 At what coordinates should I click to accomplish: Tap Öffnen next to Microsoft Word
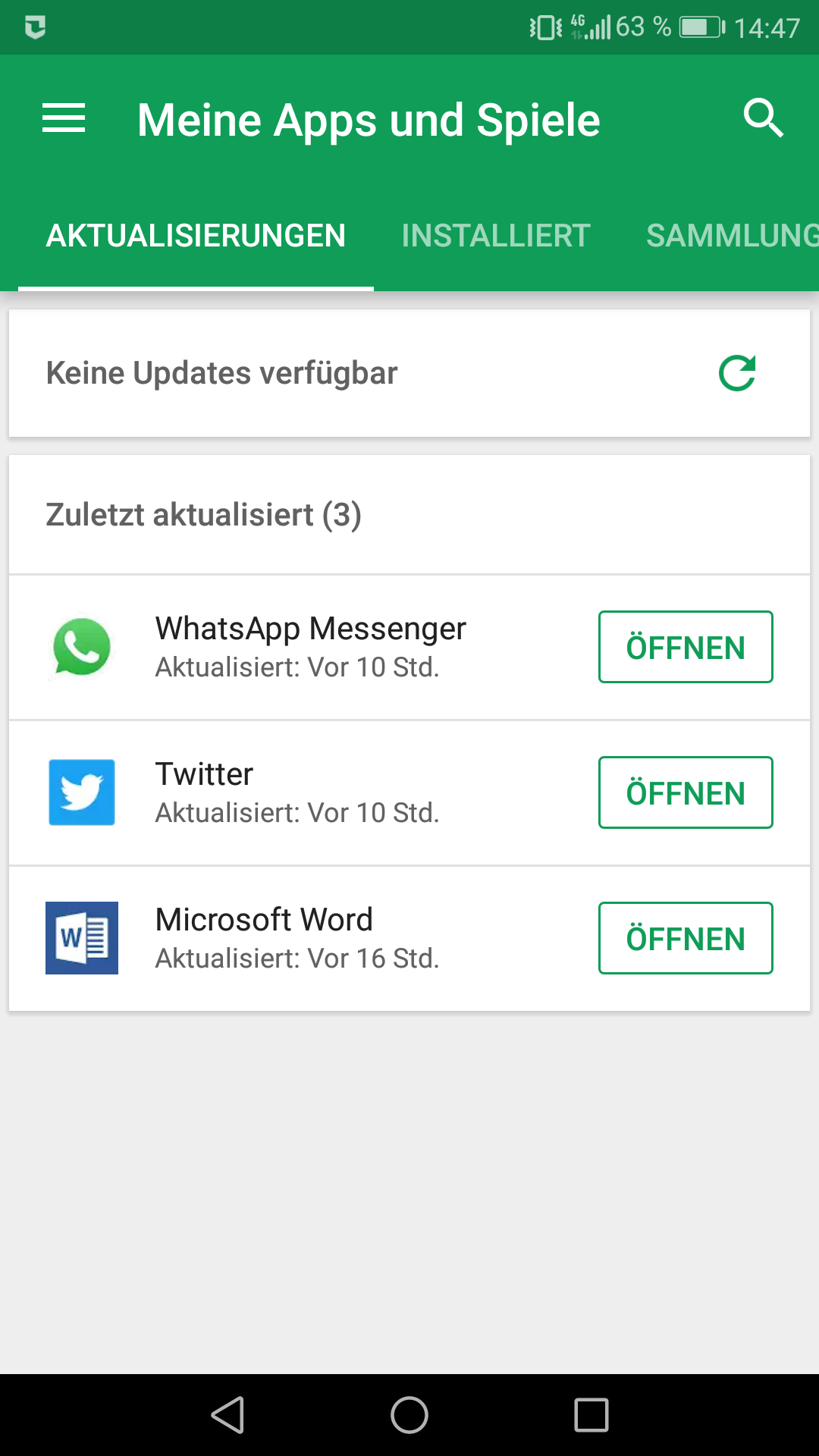point(686,938)
